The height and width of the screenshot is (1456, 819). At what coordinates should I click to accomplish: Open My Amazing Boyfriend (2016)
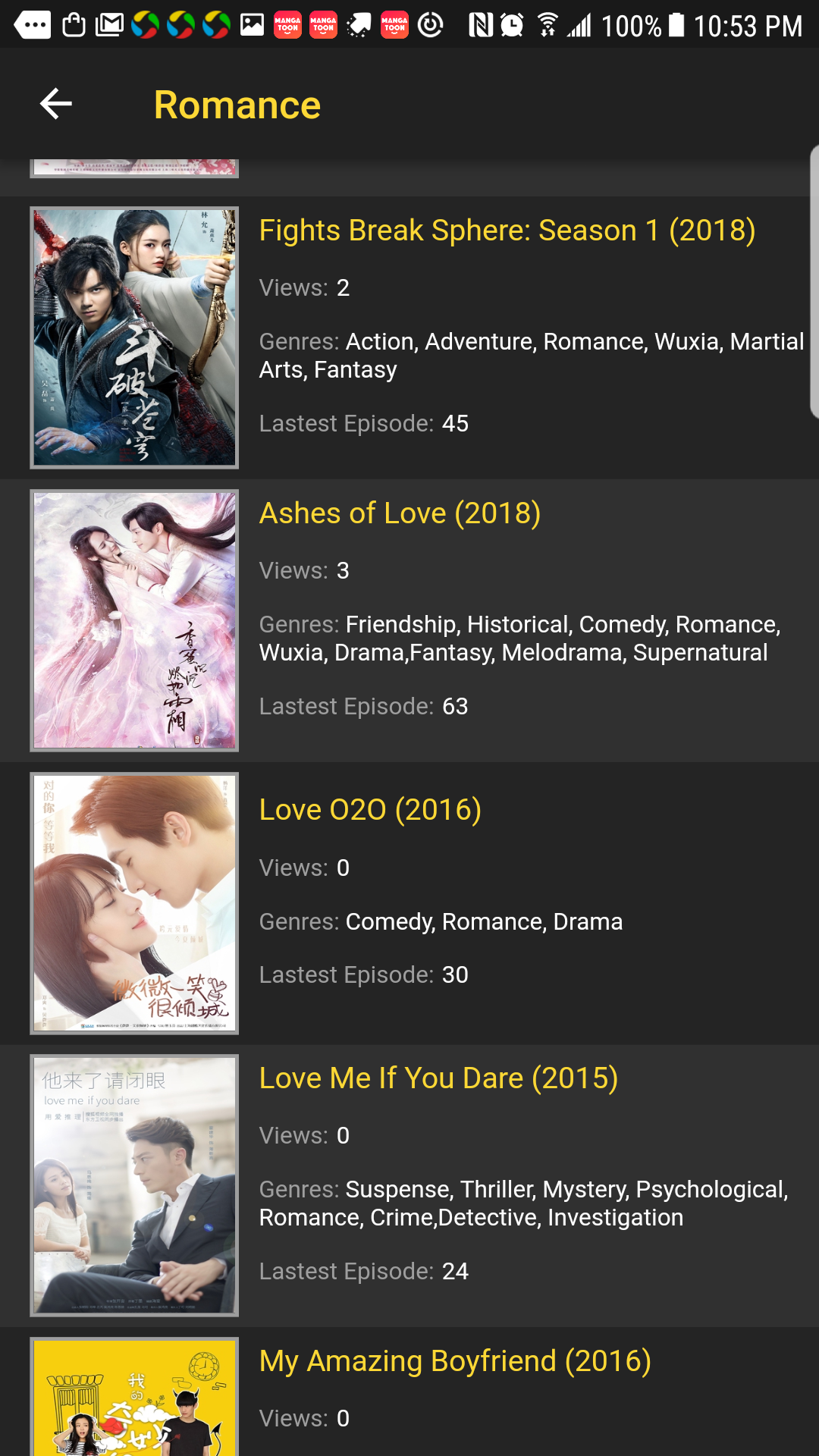455,1360
